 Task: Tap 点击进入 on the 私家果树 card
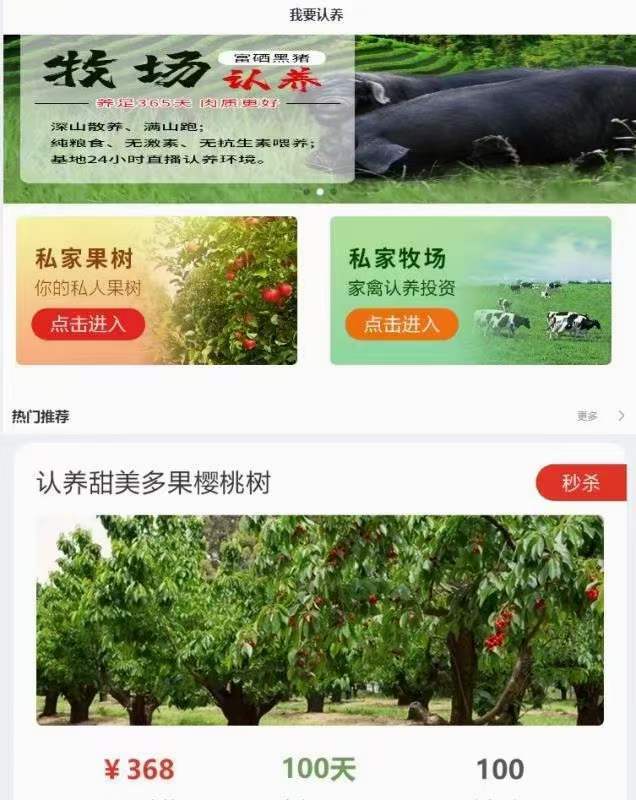[x=88, y=324]
